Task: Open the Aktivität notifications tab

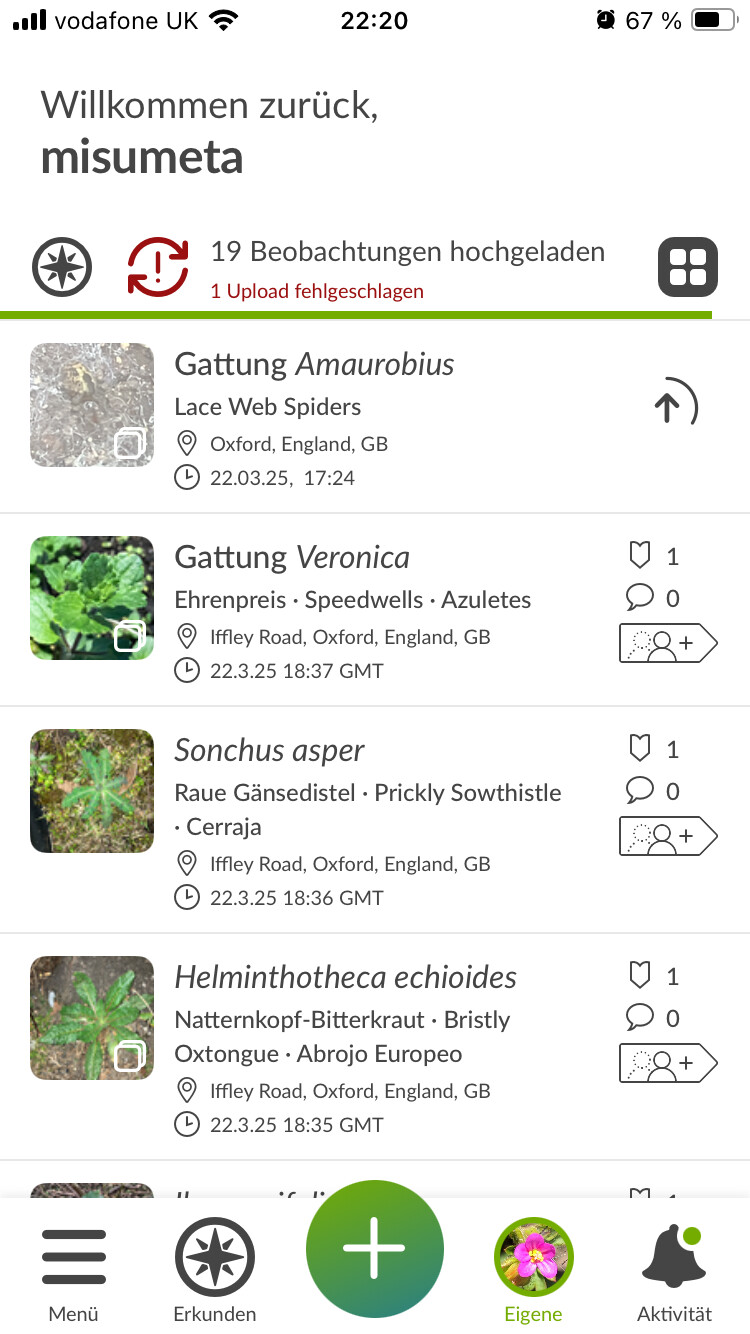Action: pyautogui.click(x=674, y=1271)
